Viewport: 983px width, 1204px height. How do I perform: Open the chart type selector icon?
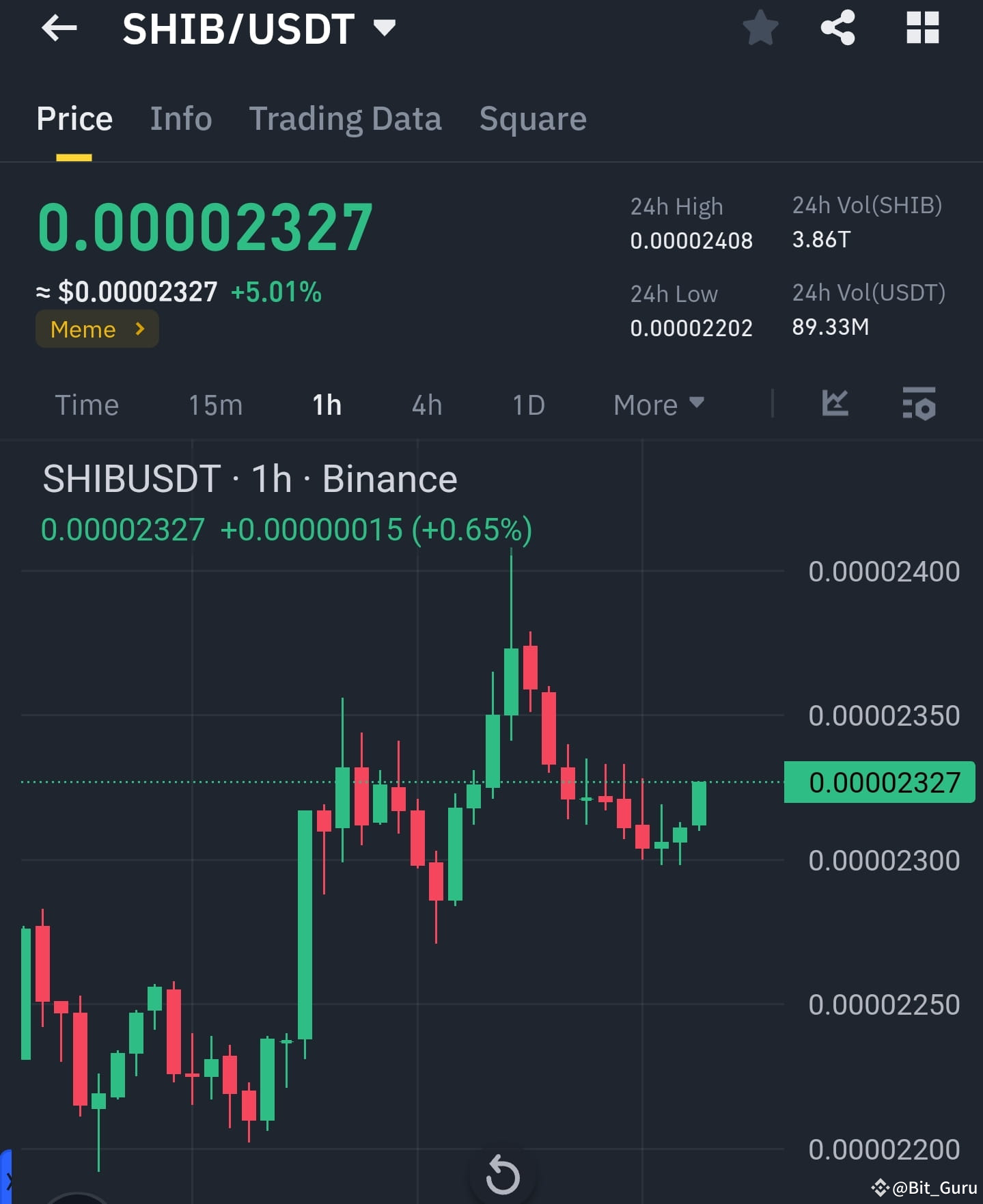point(835,404)
